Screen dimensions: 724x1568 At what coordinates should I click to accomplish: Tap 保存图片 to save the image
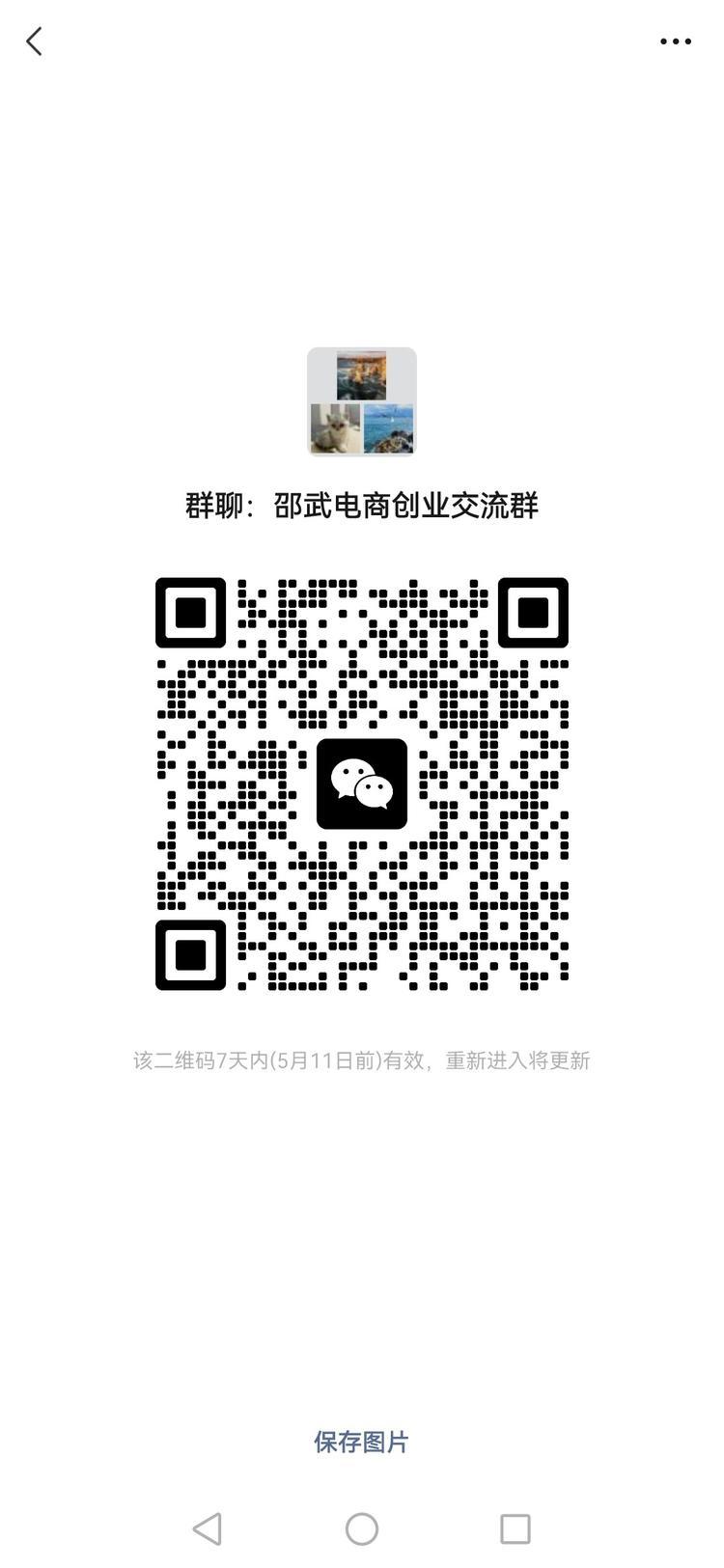pos(362,1442)
